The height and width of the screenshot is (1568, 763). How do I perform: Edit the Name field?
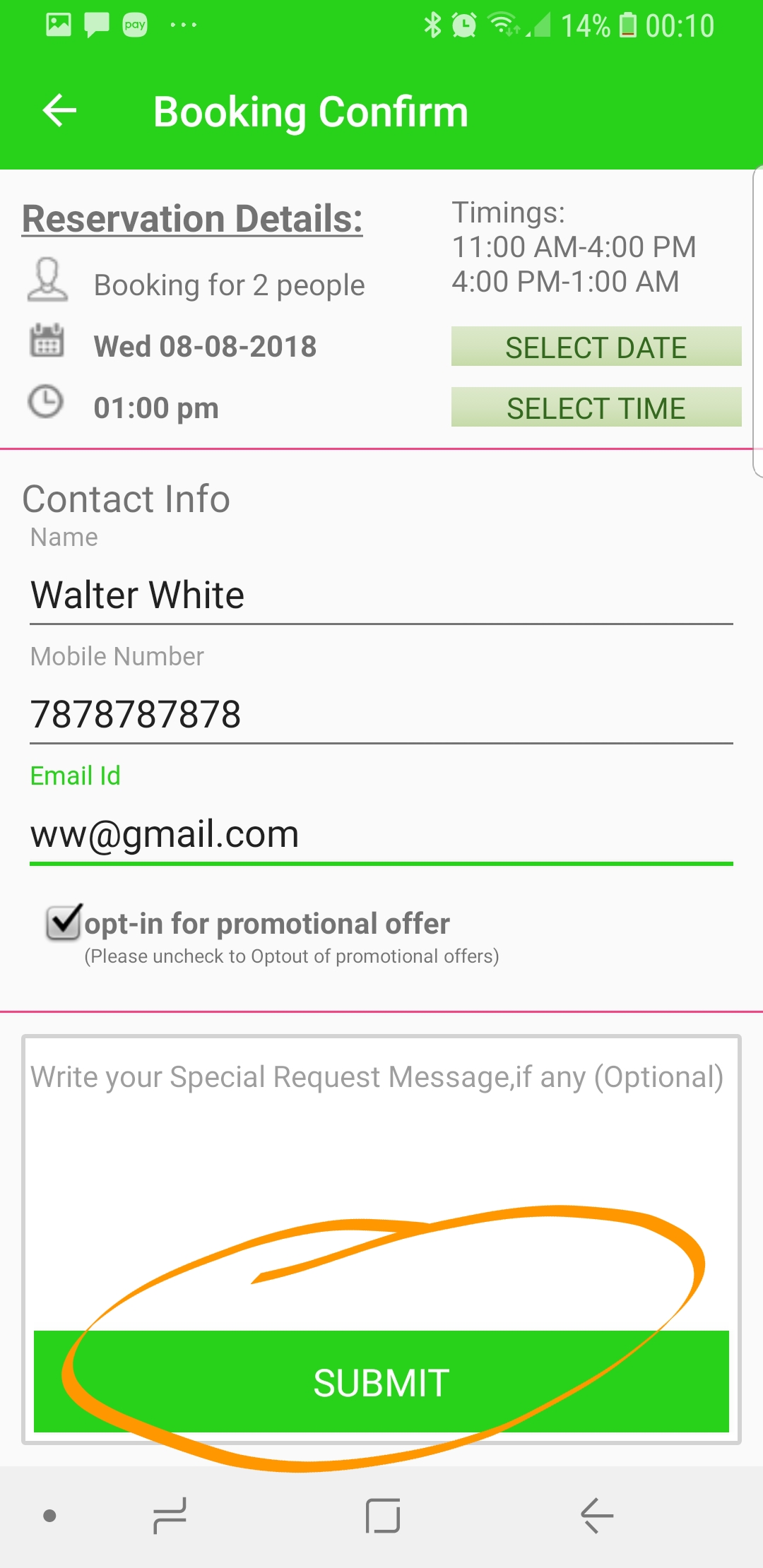381,595
